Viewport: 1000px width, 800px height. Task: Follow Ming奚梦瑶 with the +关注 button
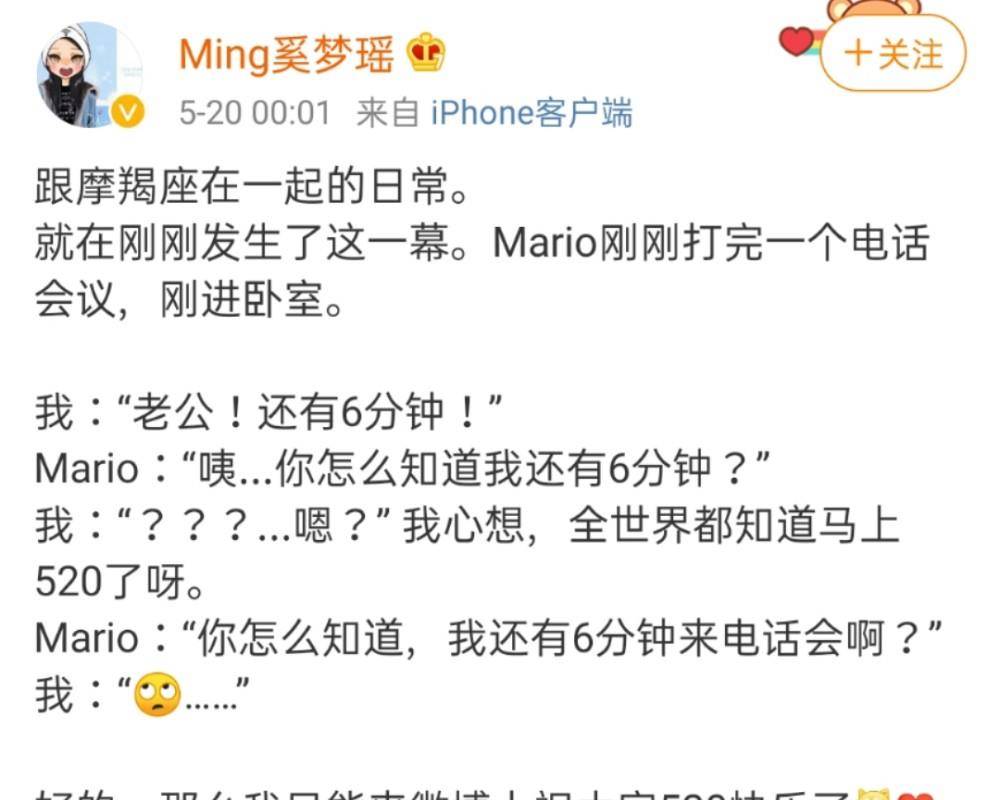click(x=892, y=54)
